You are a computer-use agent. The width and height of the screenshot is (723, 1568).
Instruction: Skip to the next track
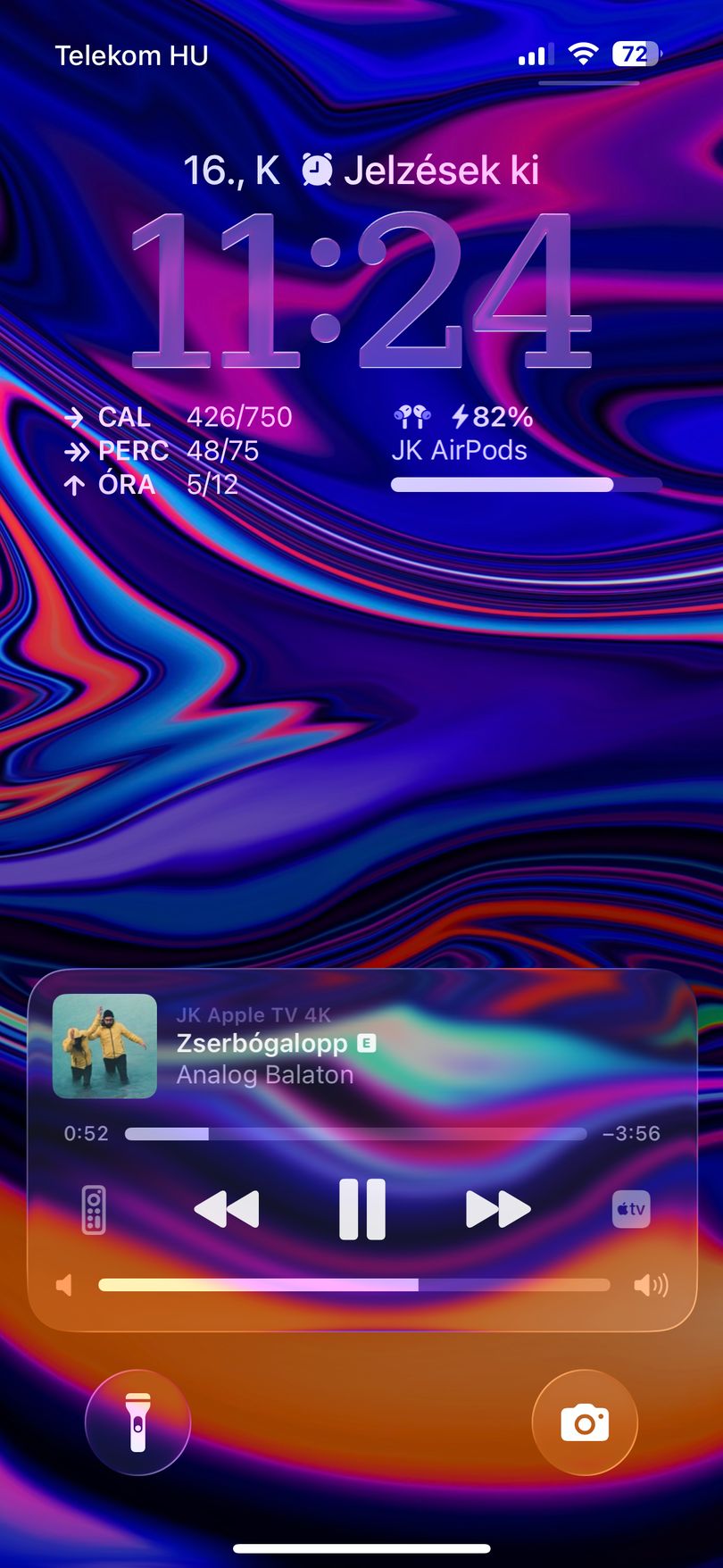pos(498,1209)
